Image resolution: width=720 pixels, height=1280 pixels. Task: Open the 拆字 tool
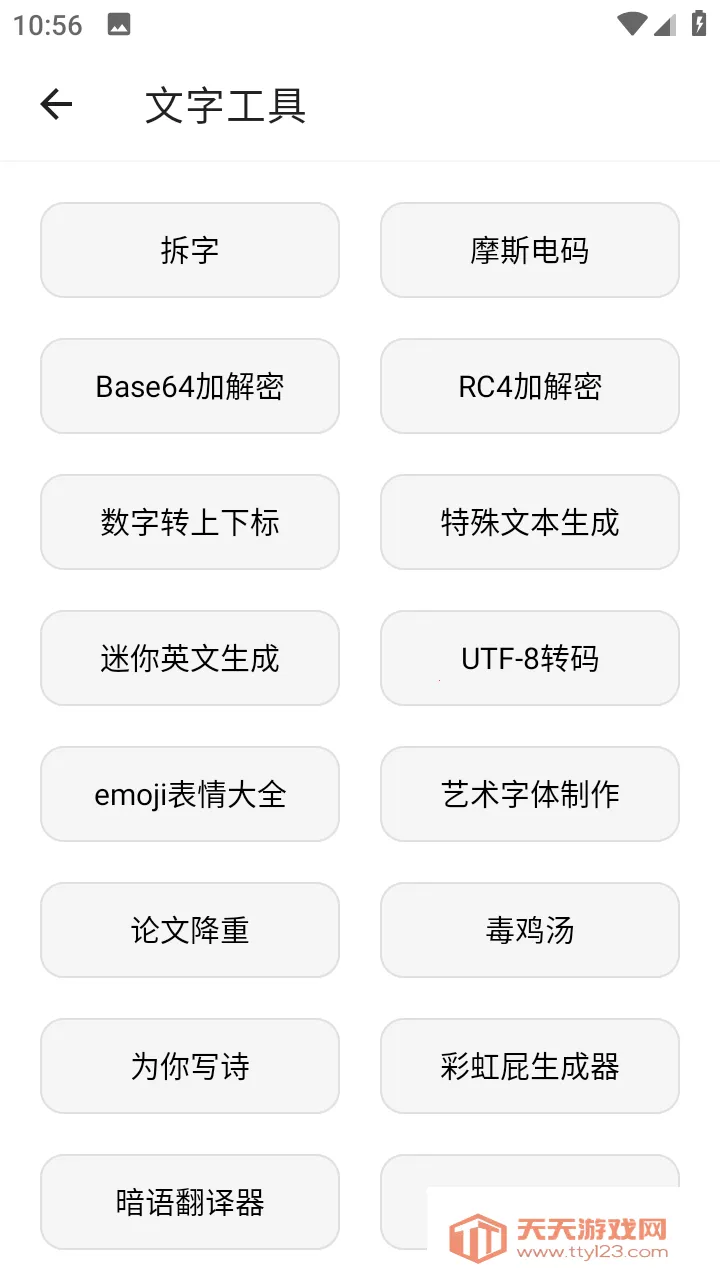point(190,250)
